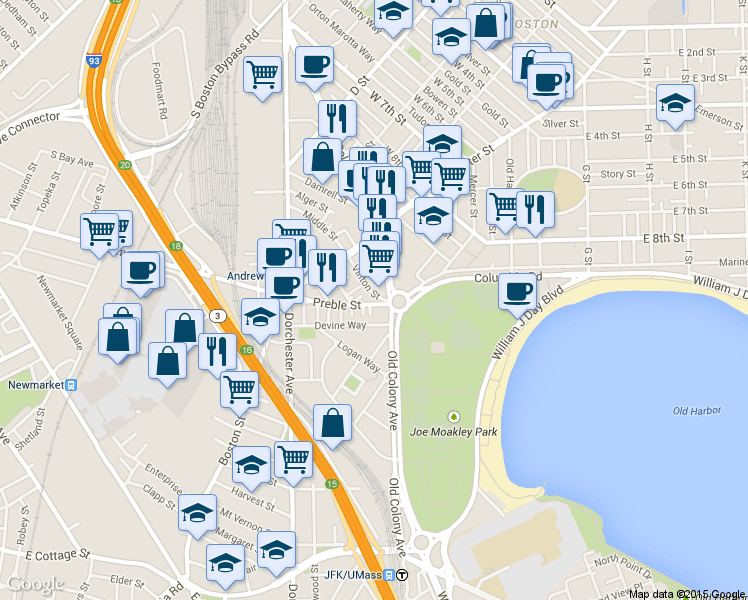Tap the coffee marker near Newmarket Square

pos(142,271)
